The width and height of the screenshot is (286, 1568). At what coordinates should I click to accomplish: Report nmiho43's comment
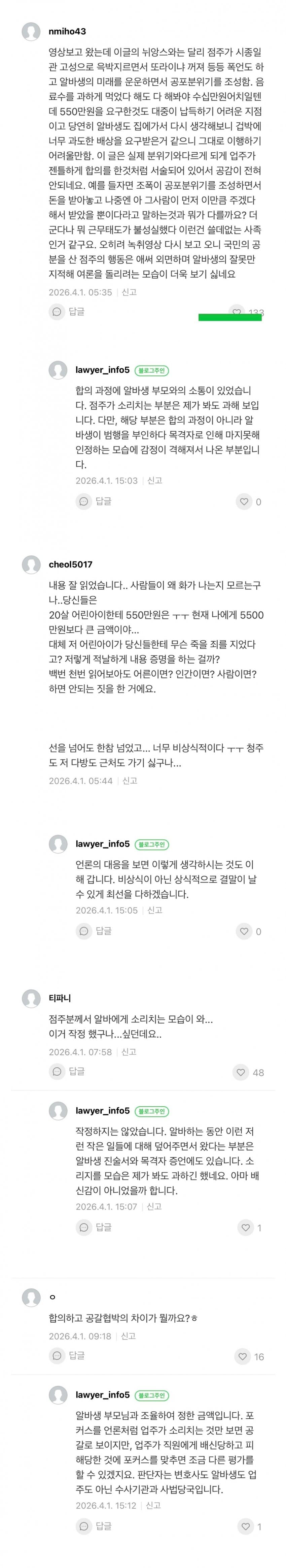tap(129, 292)
